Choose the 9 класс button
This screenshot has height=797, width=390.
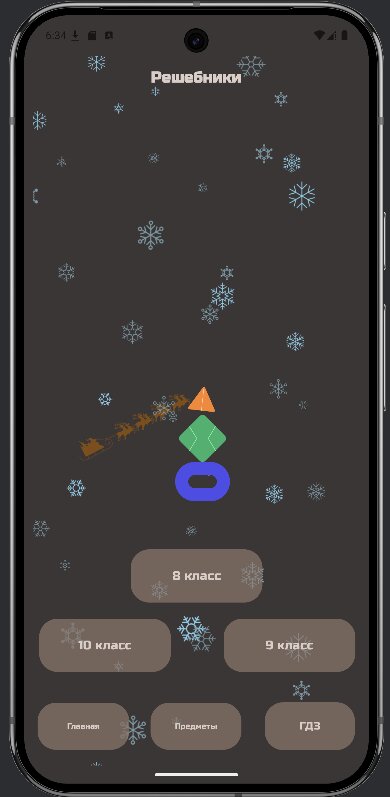point(289,646)
